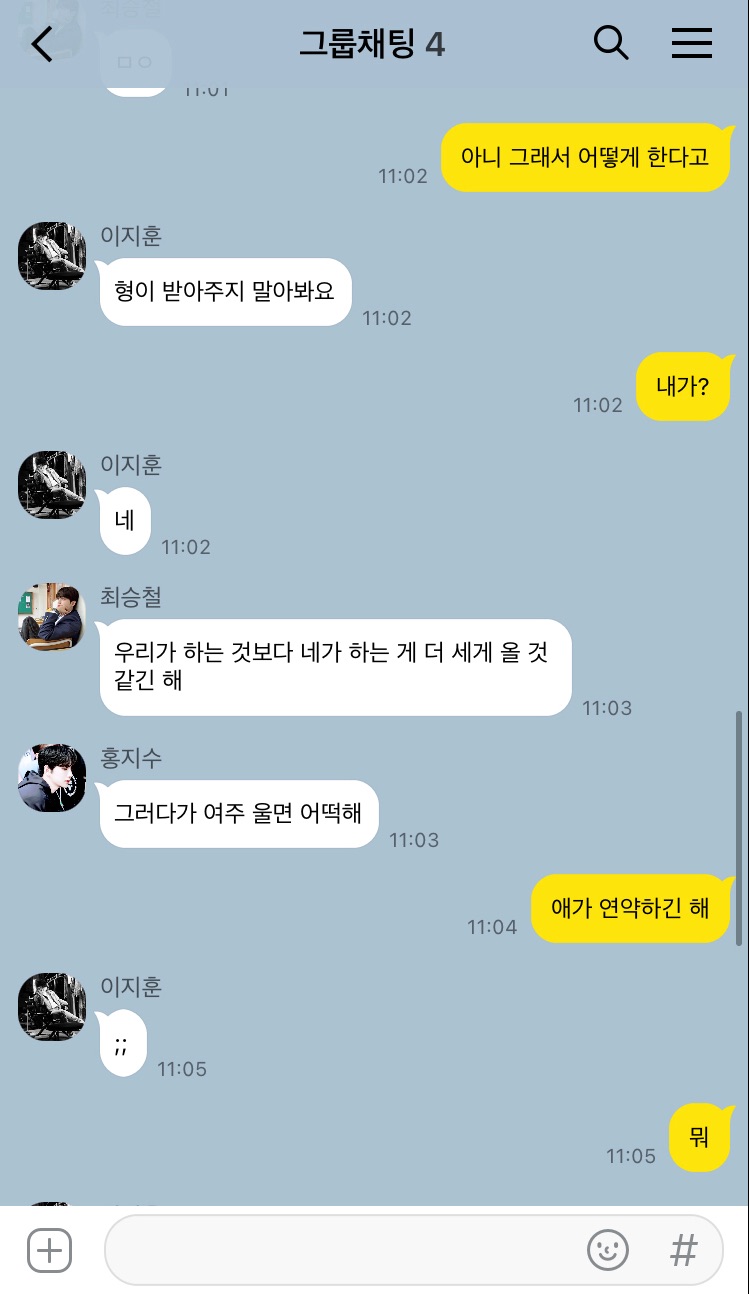Open in-chat search with the magnifier icon
The image size is (749, 1294).
click(x=610, y=44)
